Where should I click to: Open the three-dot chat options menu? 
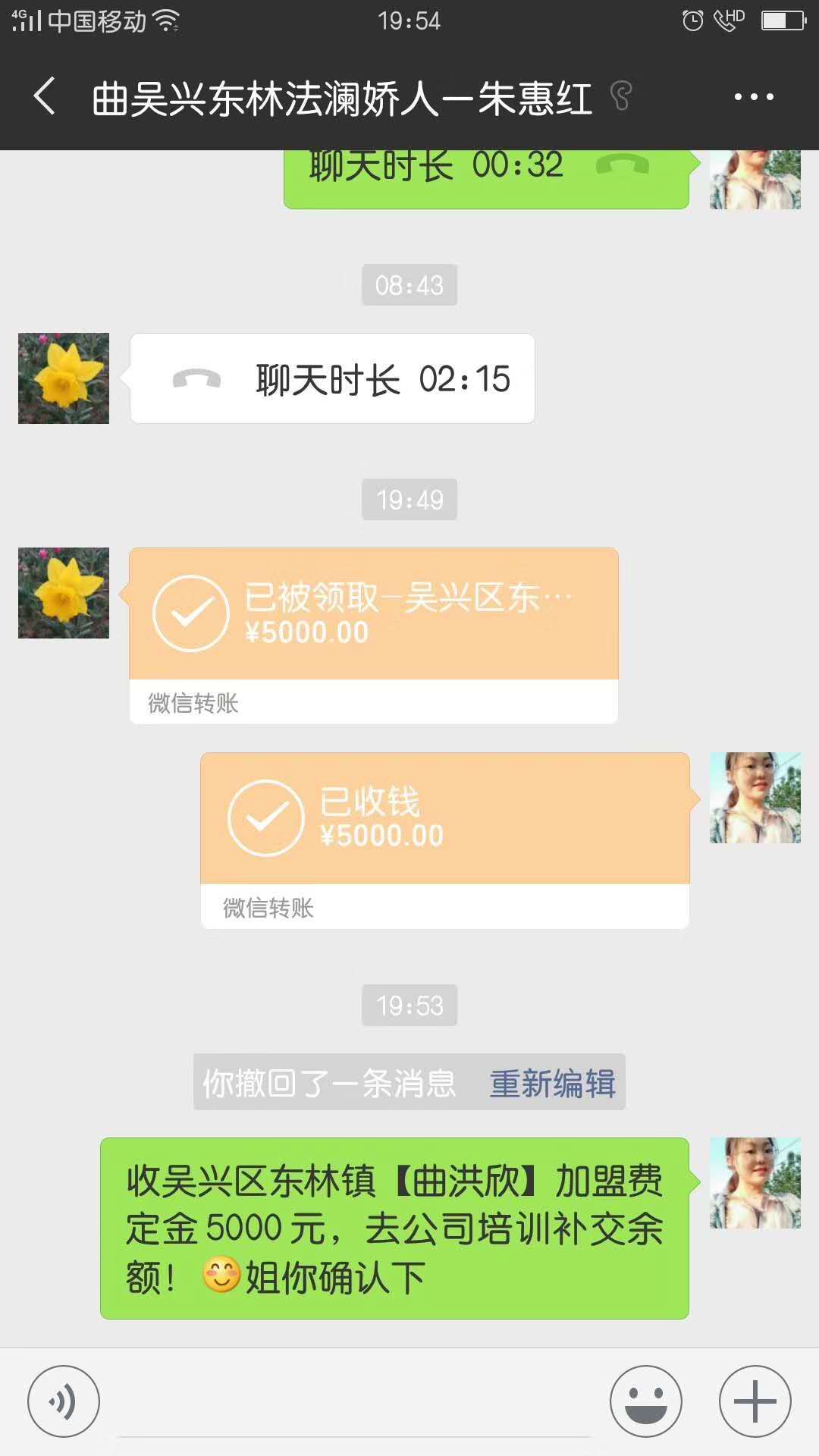(x=754, y=97)
